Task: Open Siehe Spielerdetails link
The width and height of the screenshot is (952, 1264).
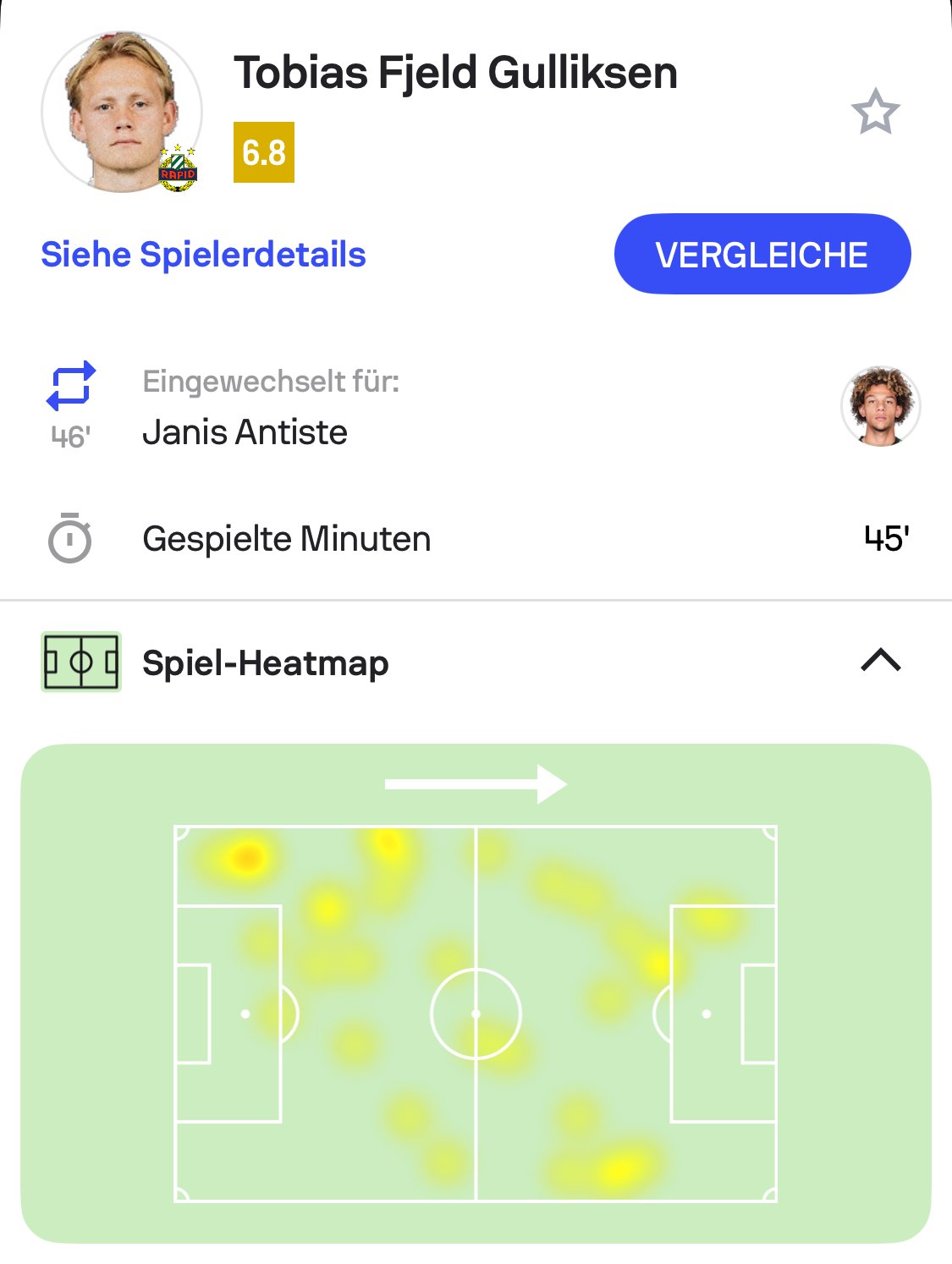Action: coord(203,255)
